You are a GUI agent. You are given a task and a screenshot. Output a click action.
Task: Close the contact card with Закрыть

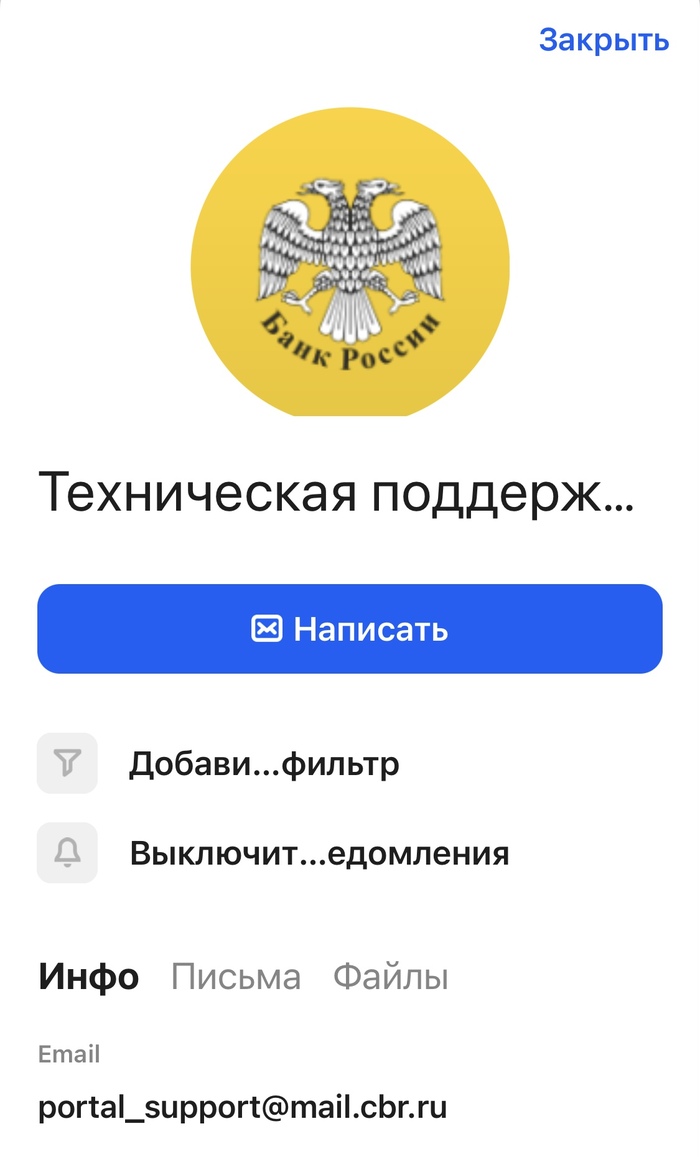(603, 40)
